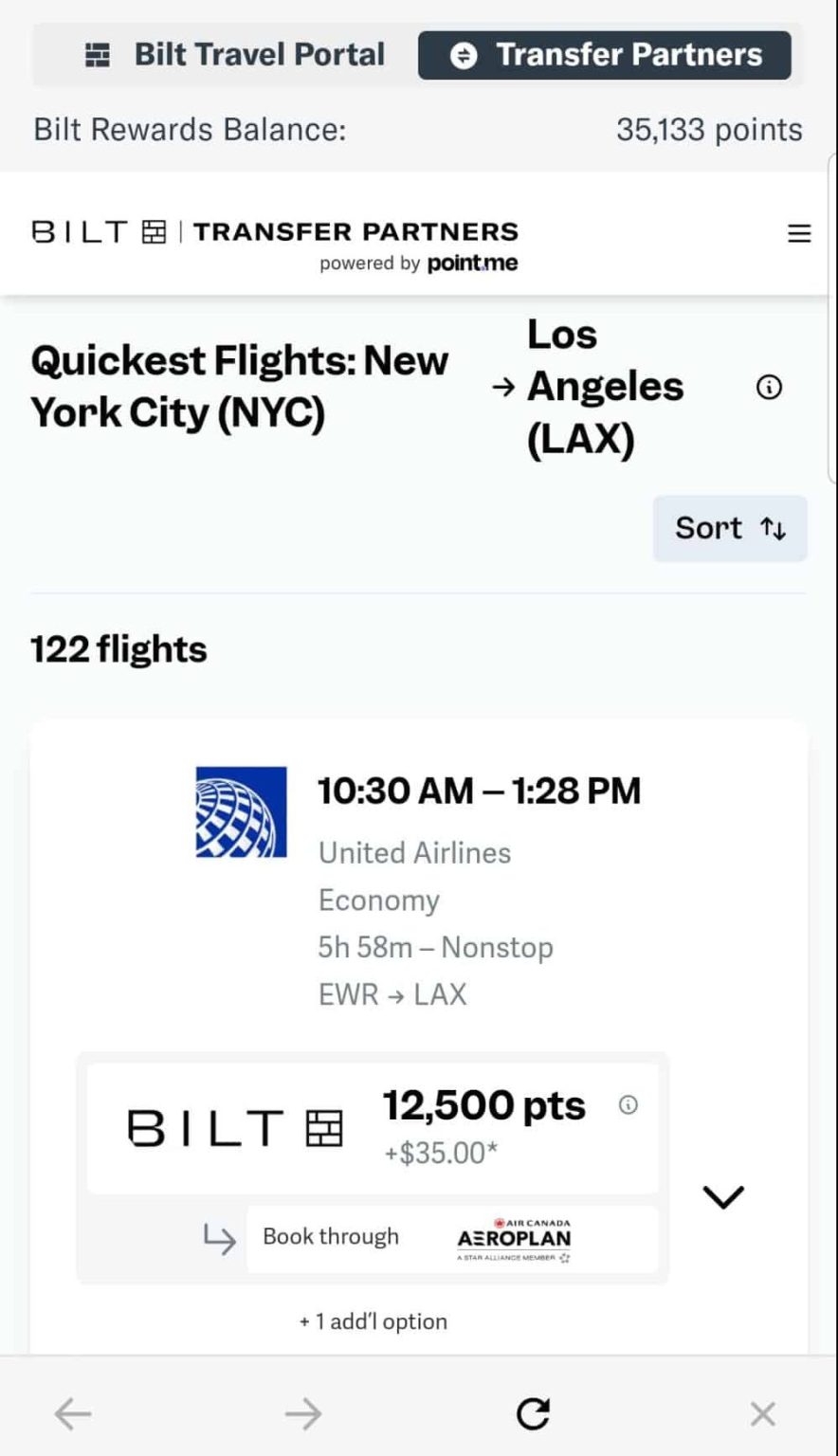This screenshot has height=1456, width=838.
Task: Navigate back using the browser back arrow
Action: [73, 1413]
